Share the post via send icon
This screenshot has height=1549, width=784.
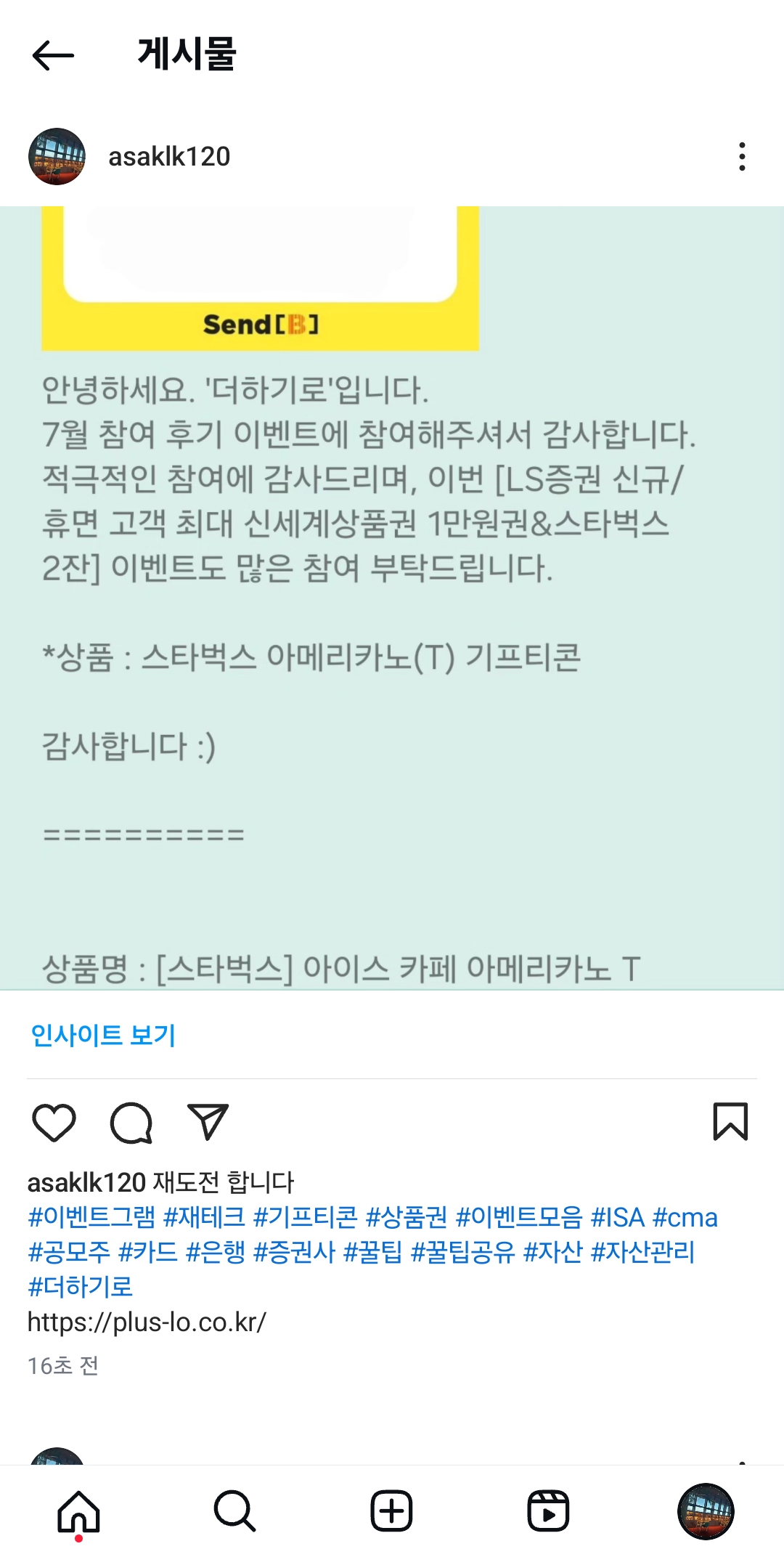click(208, 1122)
